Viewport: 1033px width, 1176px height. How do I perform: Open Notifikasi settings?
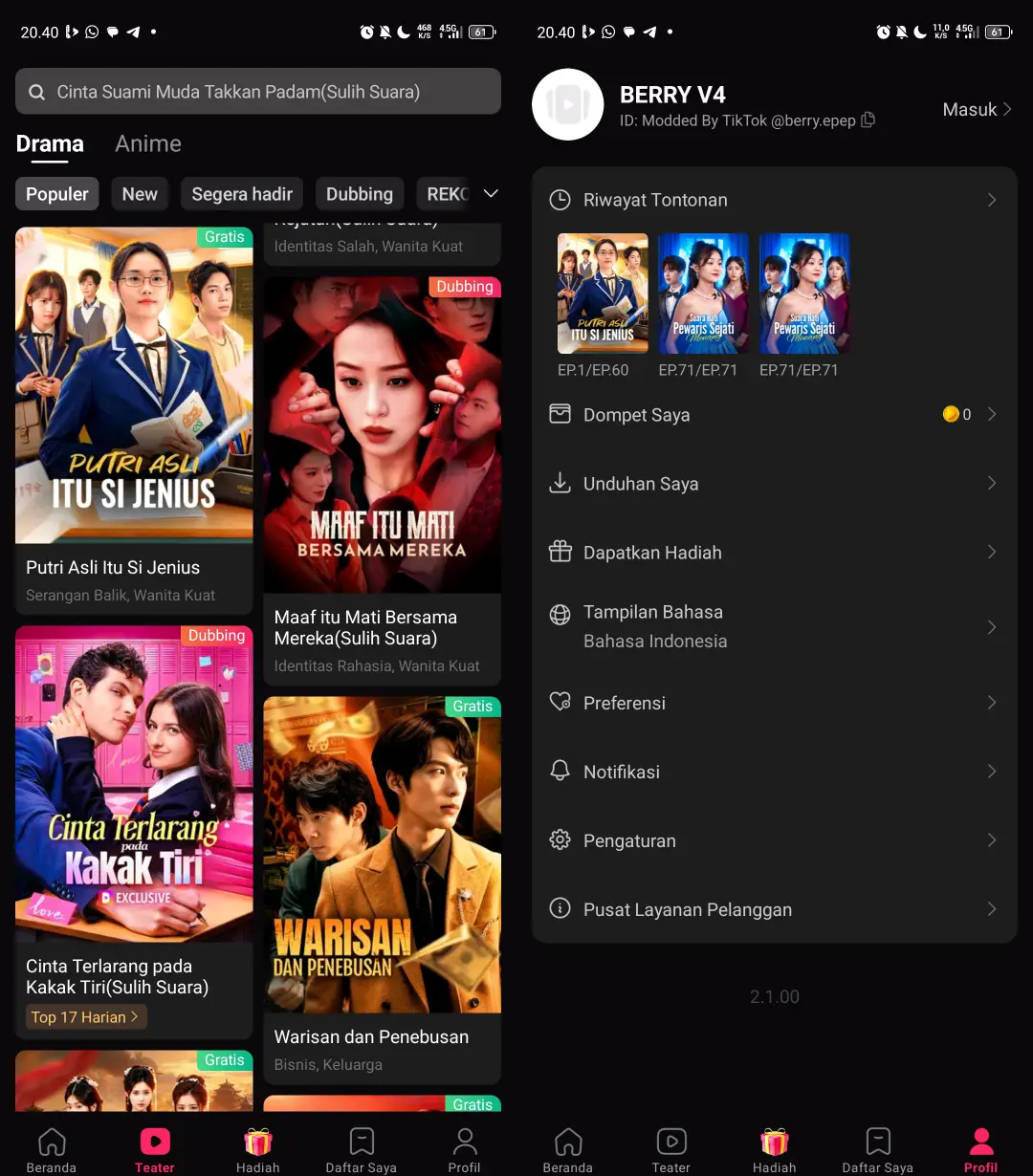coord(775,772)
